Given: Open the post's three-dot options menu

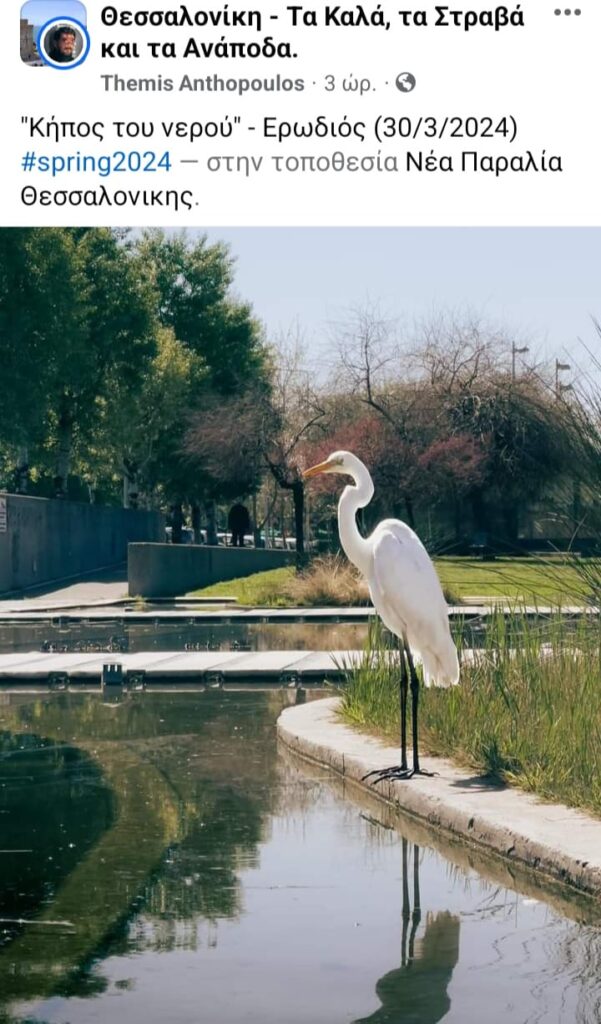Looking at the screenshot, I should (567, 13).
